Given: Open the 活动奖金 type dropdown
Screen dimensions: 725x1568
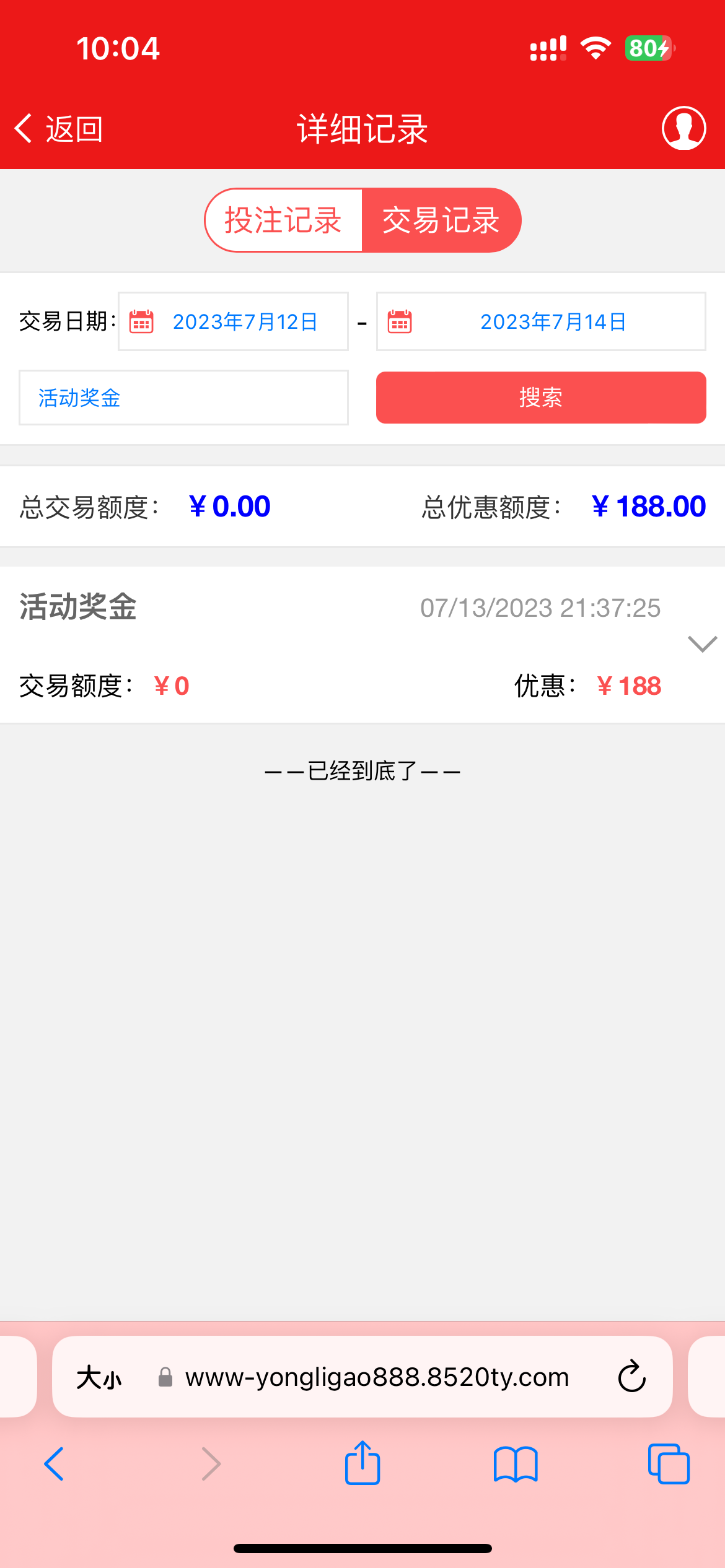Looking at the screenshot, I should coord(183,398).
